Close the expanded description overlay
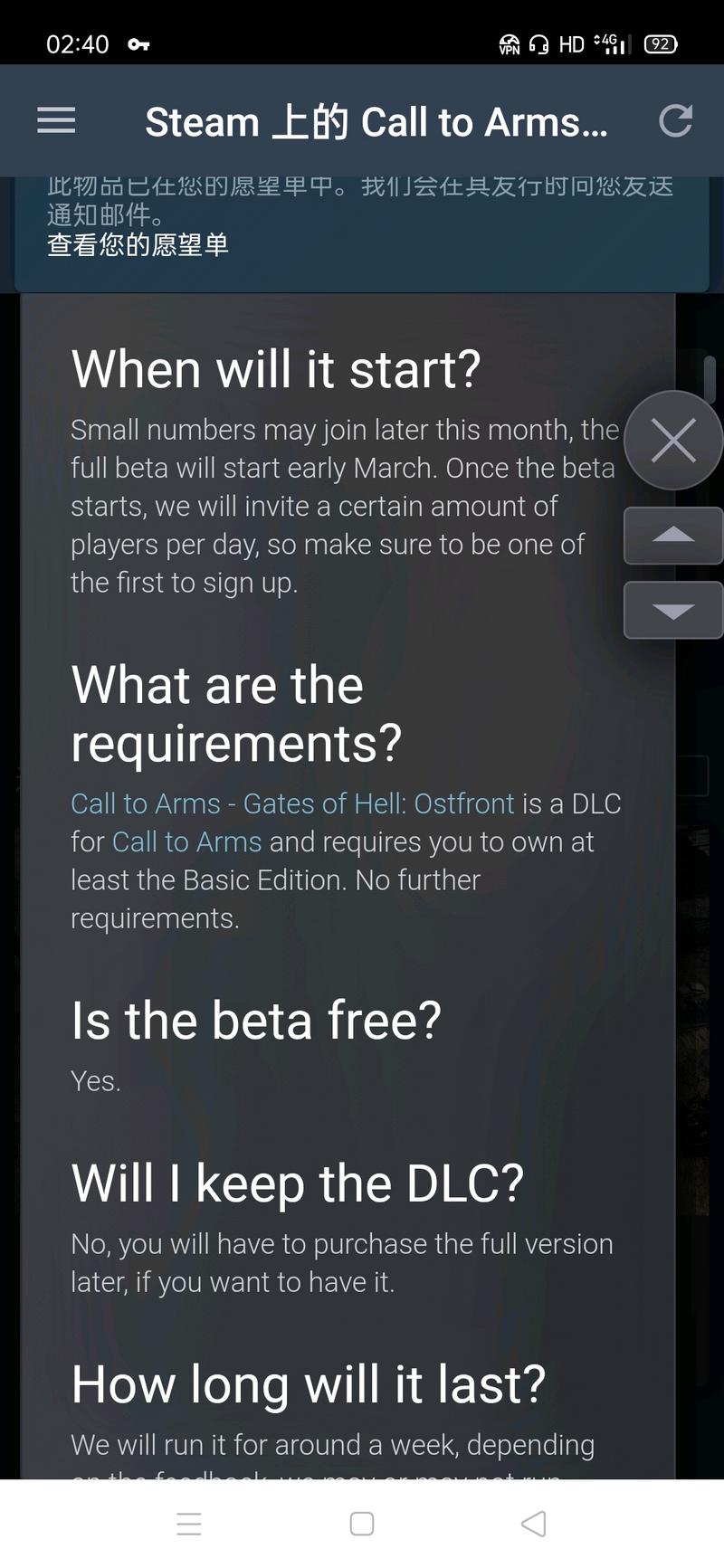The image size is (724, 1568). [x=673, y=441]
